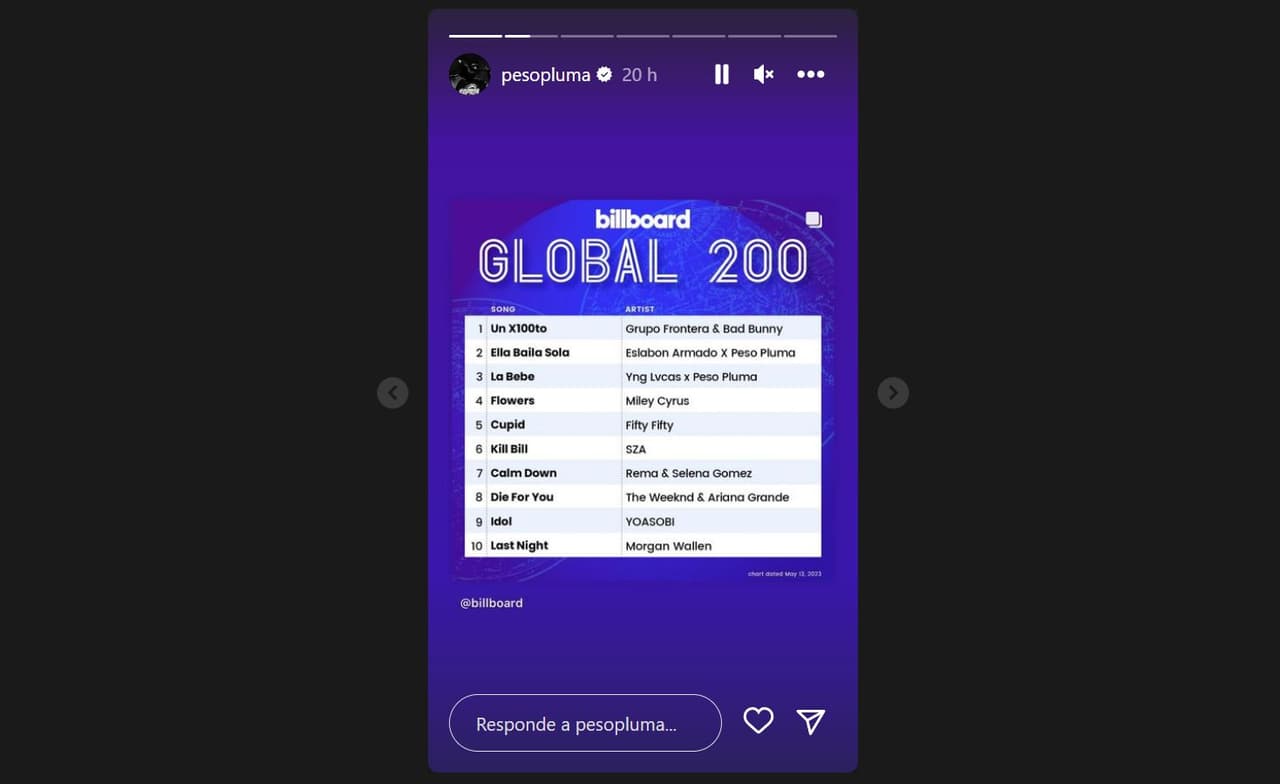Screen dimensions: 1280x784
Task: Skip to the next story
Action: point(893,393)
